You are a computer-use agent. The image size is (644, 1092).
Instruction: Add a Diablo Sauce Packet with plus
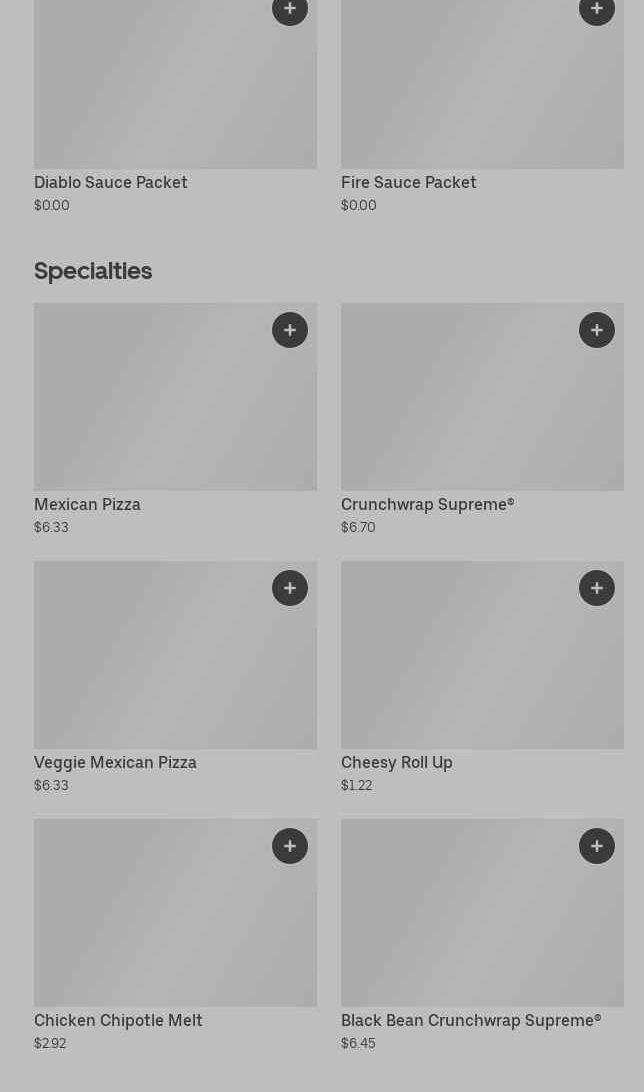pos(290,9)
